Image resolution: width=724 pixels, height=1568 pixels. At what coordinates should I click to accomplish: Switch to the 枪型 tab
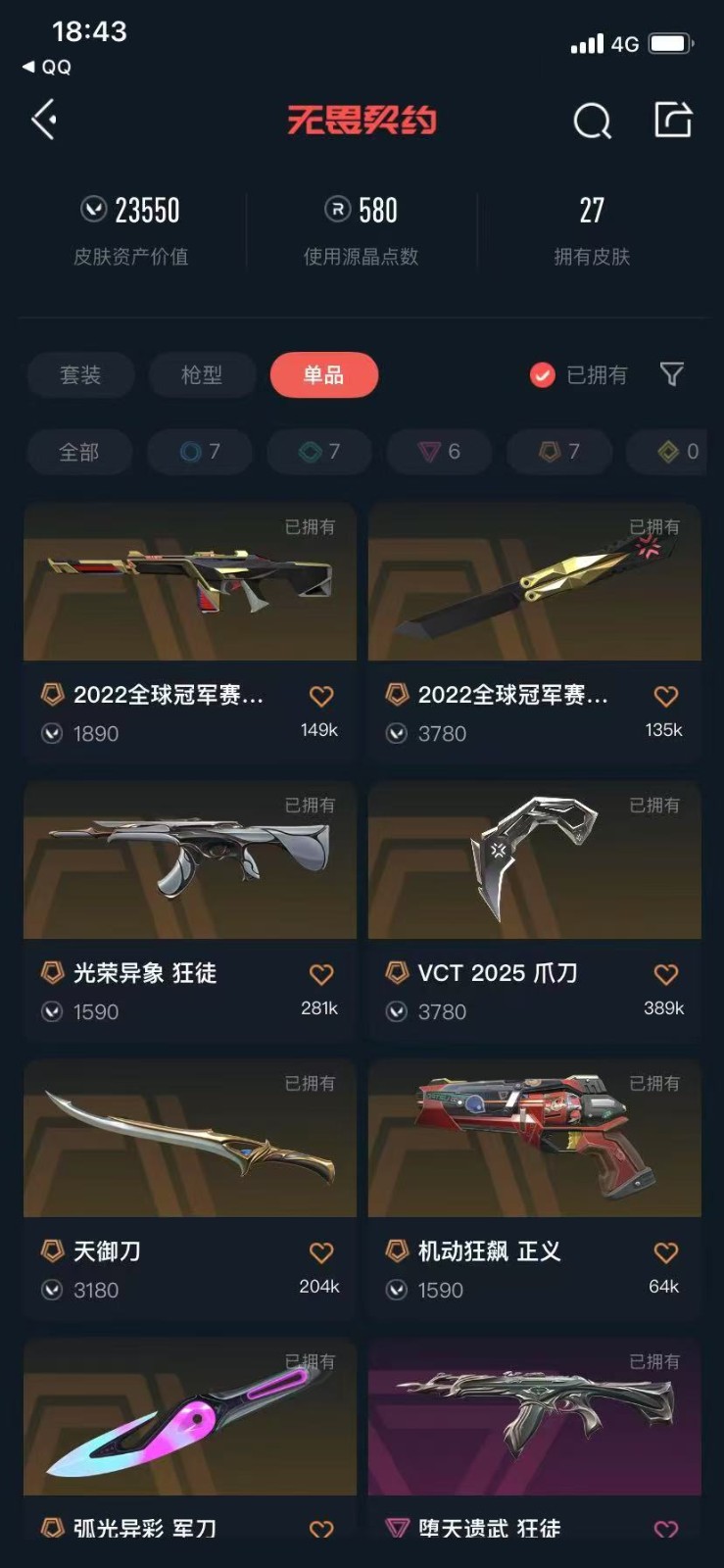tap(202, 375)
